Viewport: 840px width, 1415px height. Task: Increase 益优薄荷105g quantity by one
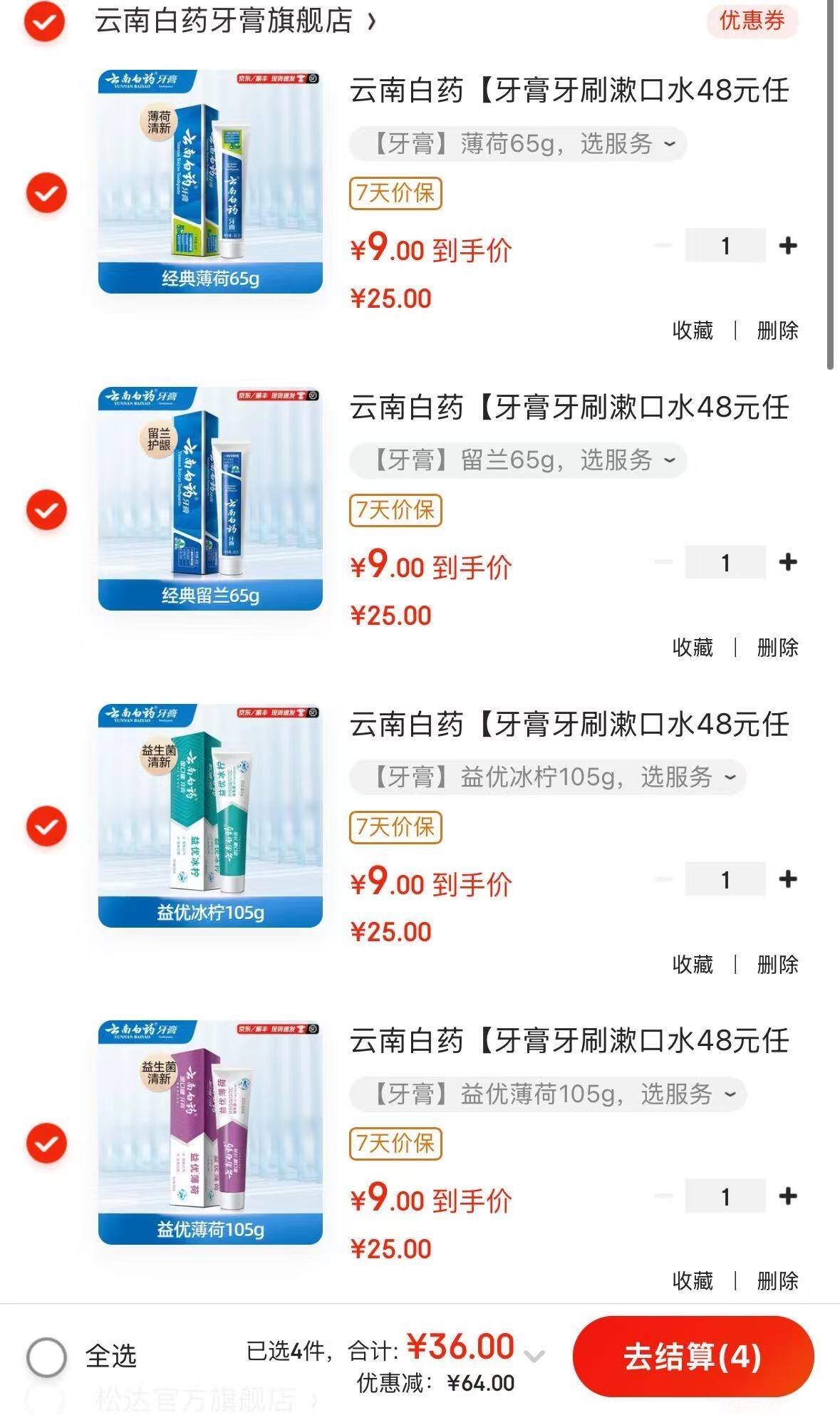787,1196
